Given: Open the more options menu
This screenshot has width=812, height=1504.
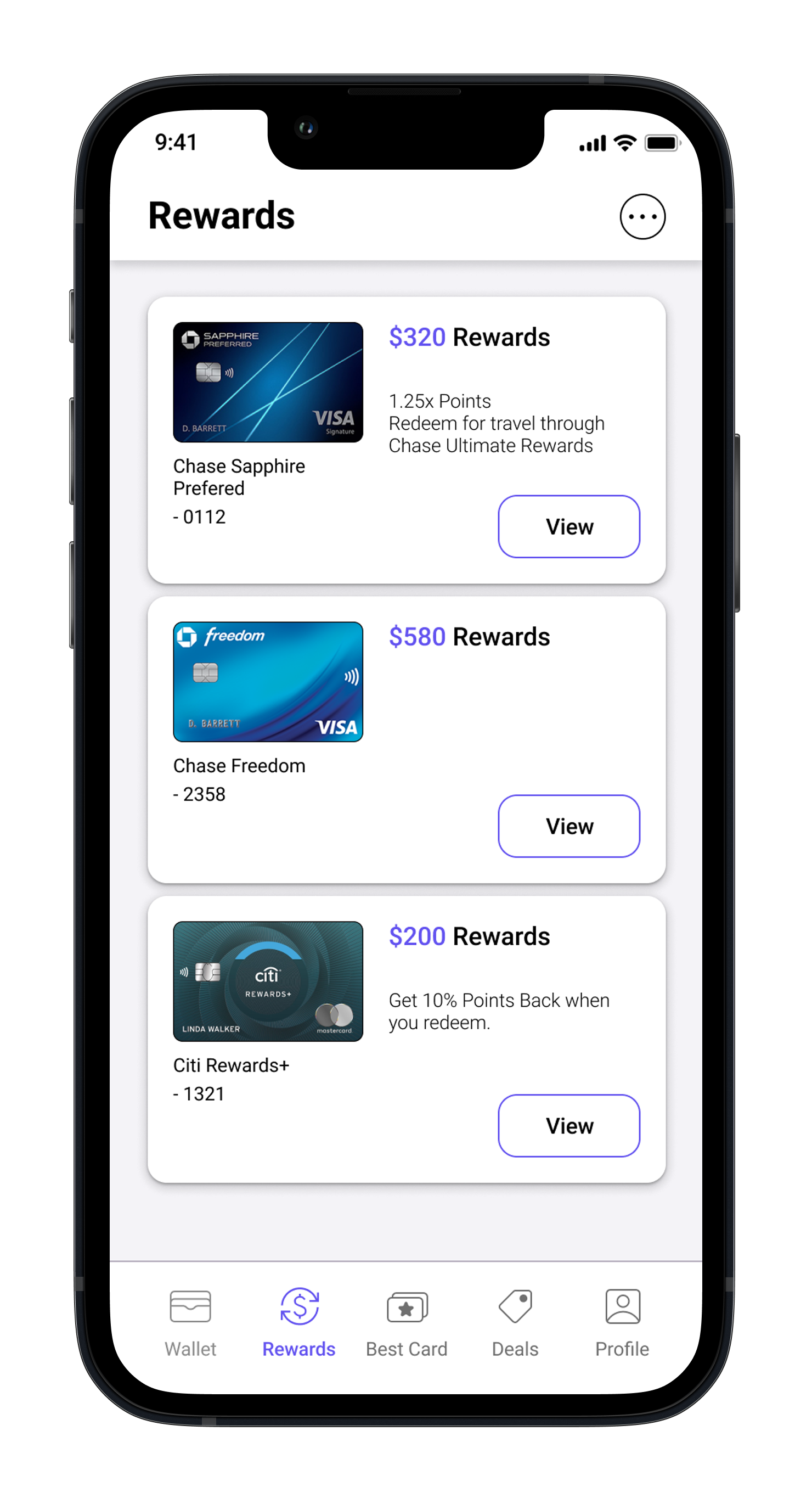Looking at the screenshot, I should (642, 217).
